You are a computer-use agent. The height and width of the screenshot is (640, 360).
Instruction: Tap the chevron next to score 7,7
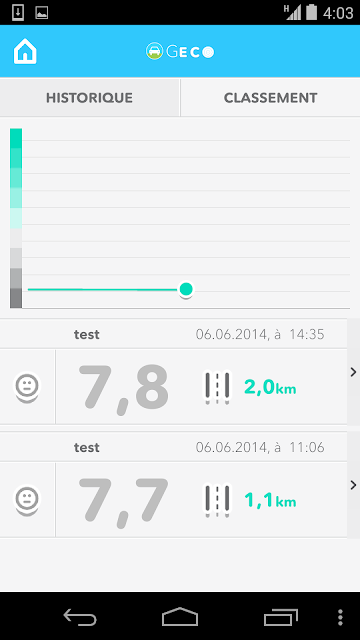pyautogui.click(x=353, y=485)
